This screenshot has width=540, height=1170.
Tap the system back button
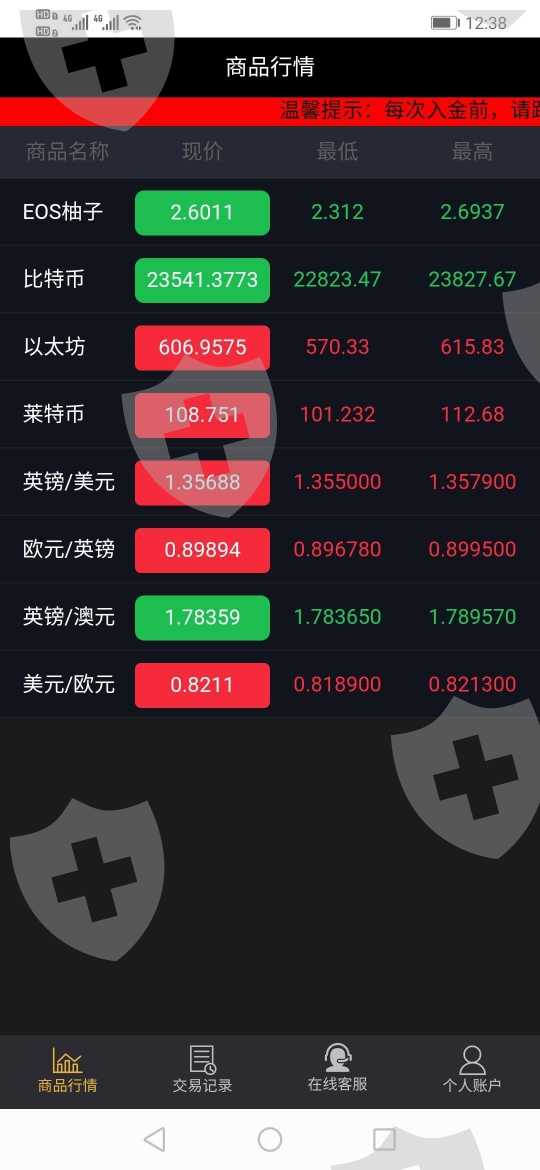(154, 1139)
